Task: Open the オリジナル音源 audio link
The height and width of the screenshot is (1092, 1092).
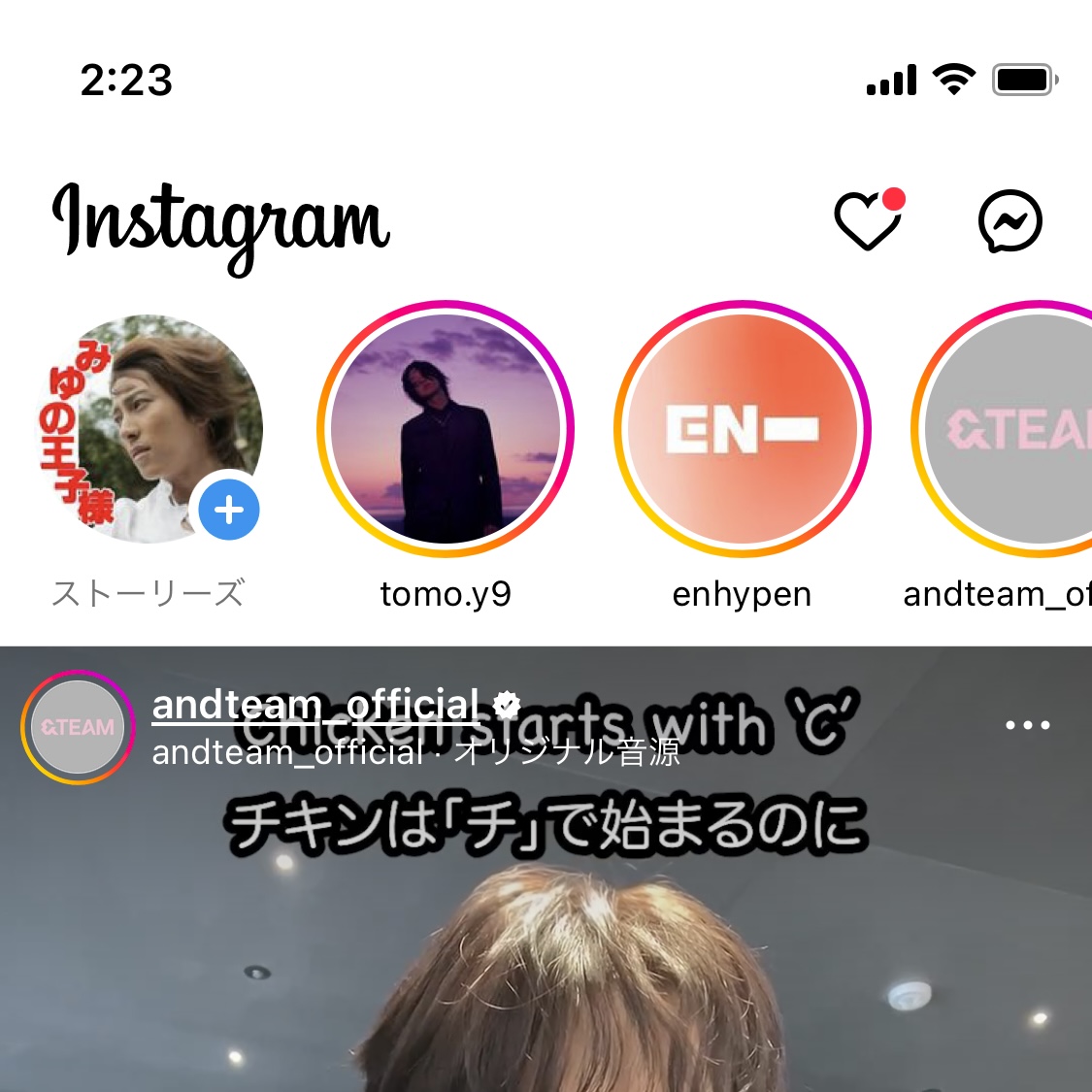Action: pyautogui.click(x=567, y=752)
